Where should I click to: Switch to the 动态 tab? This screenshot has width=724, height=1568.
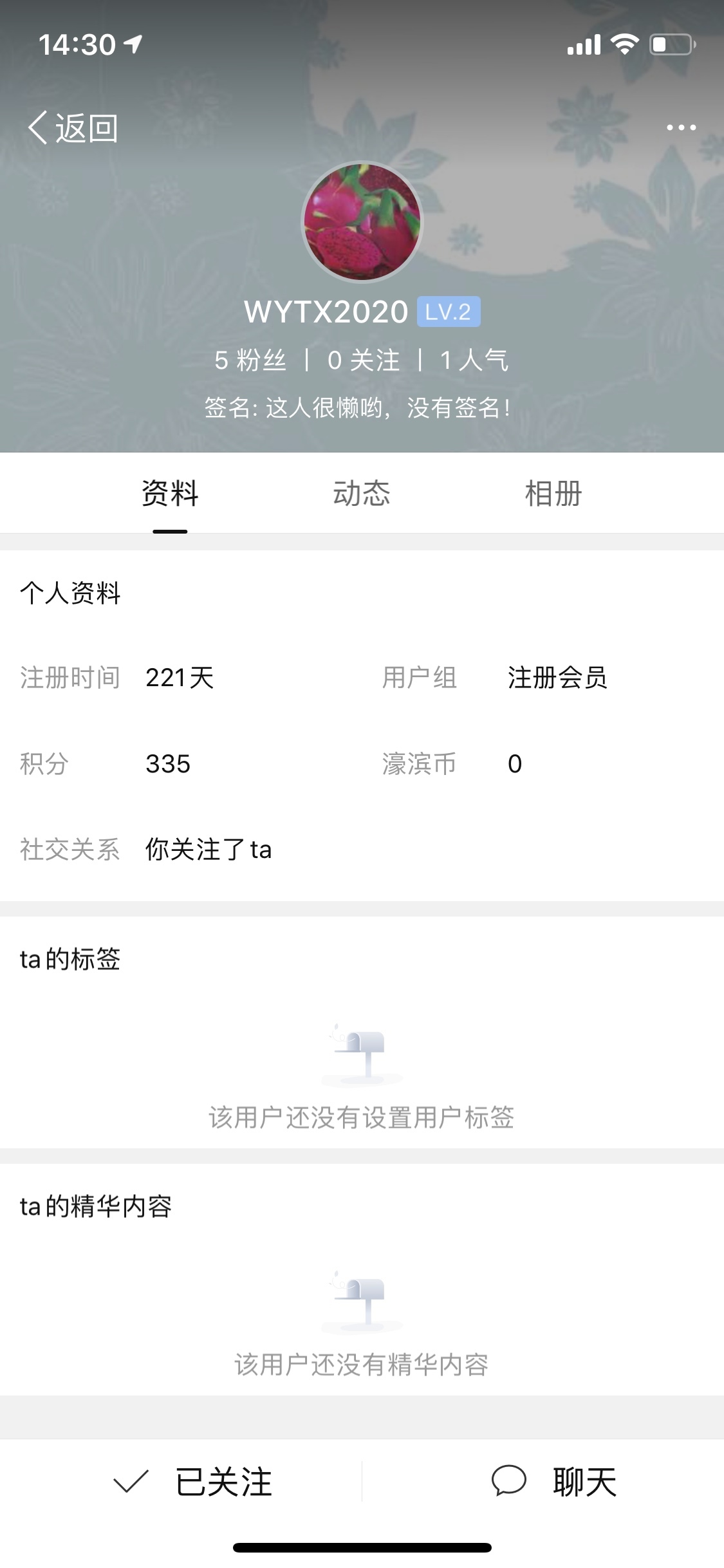pyautogui.click(x=362, y=494)
